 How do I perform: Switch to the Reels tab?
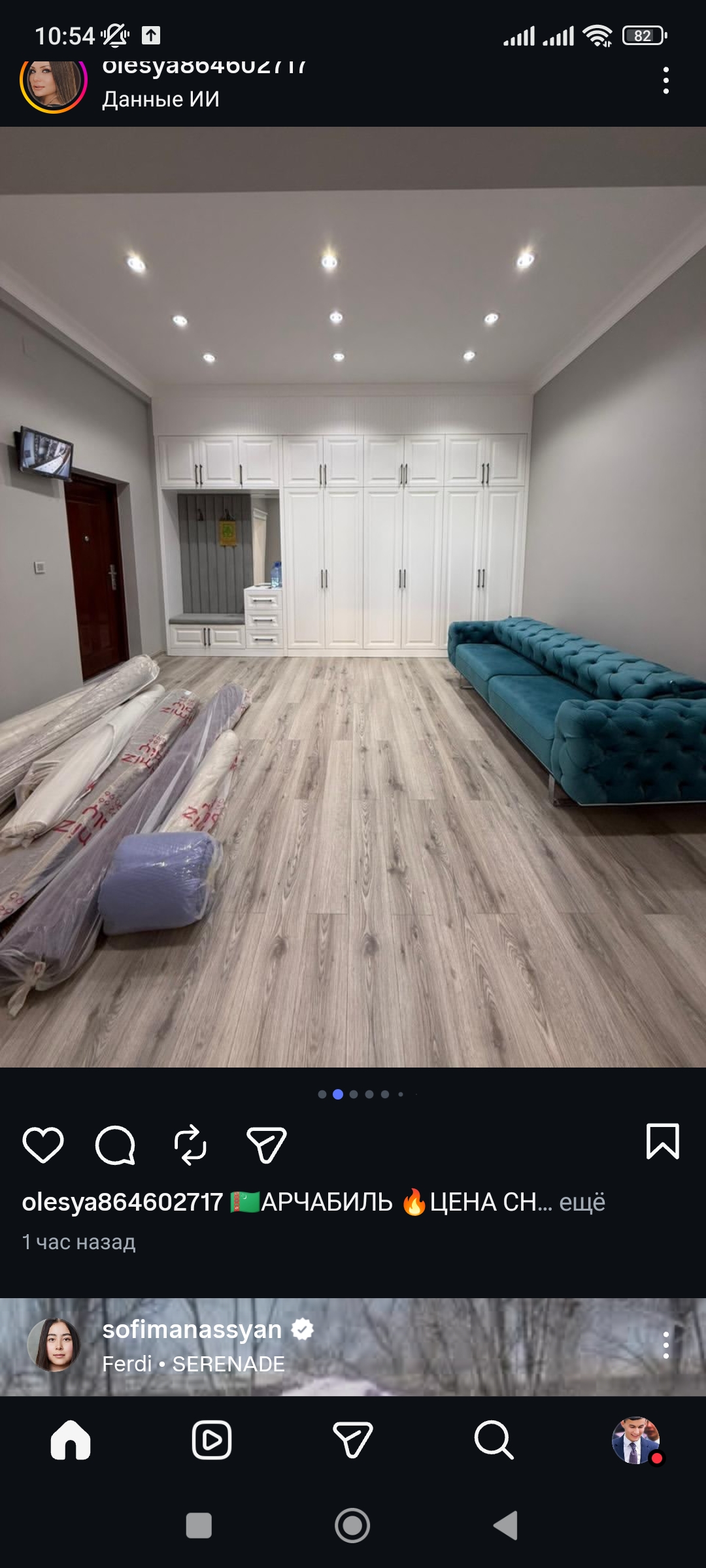click(x=212, y=1440)
